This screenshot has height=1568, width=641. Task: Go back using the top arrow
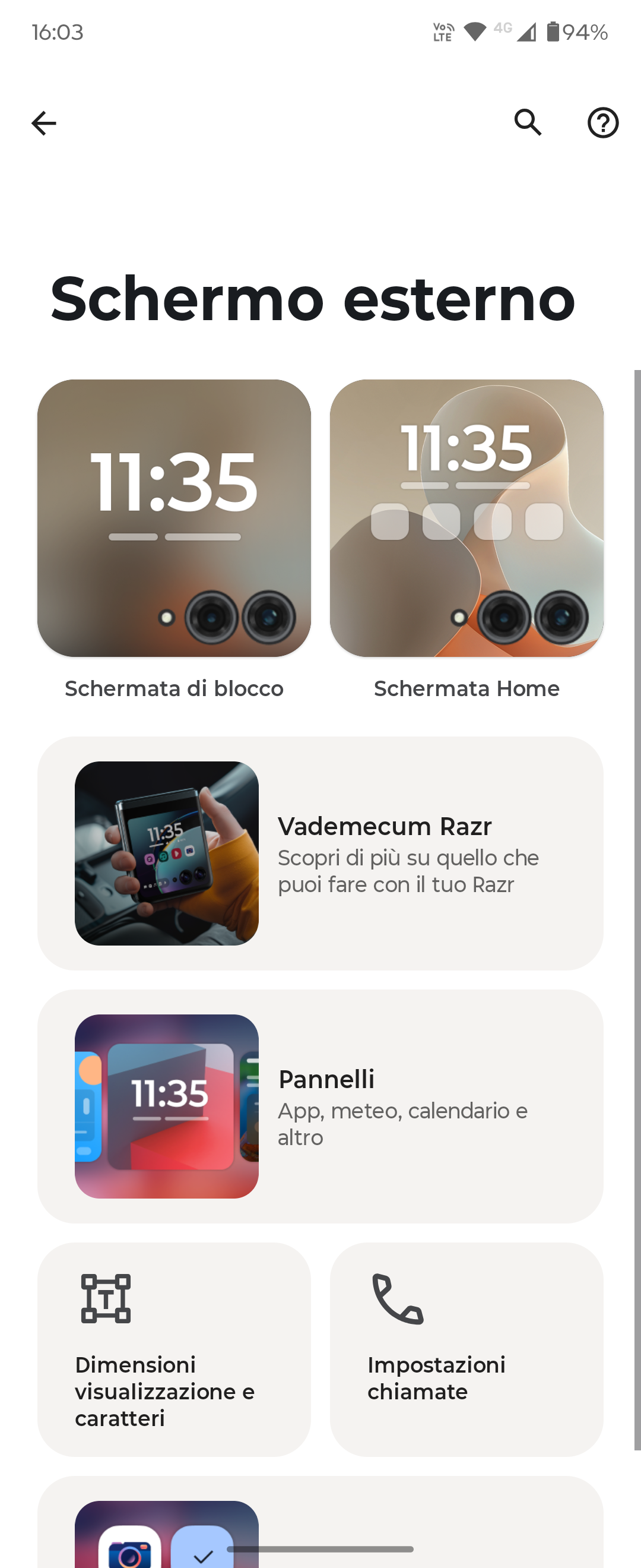click(44, 123)
